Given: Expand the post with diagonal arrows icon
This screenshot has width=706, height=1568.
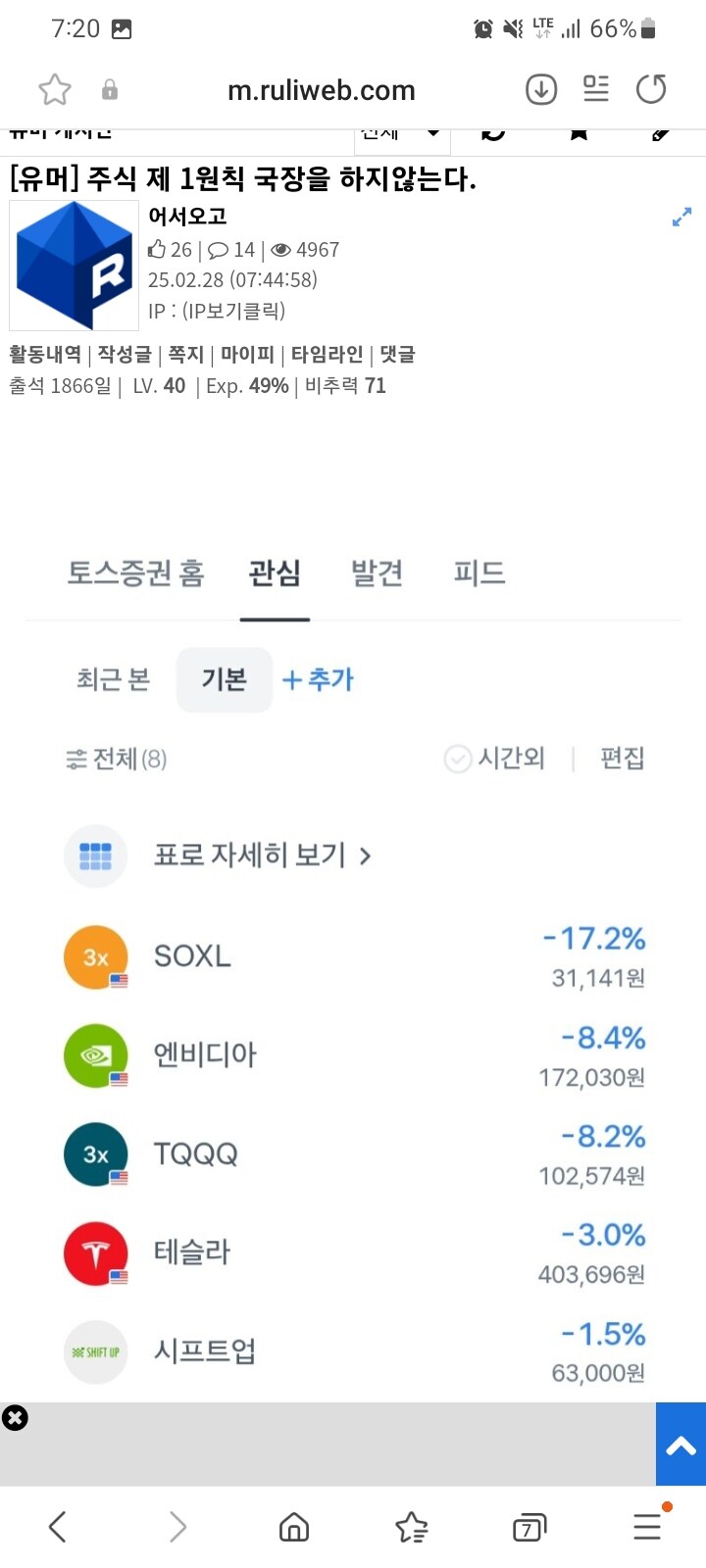Looking at the screenshot, I should pos(681,217).
